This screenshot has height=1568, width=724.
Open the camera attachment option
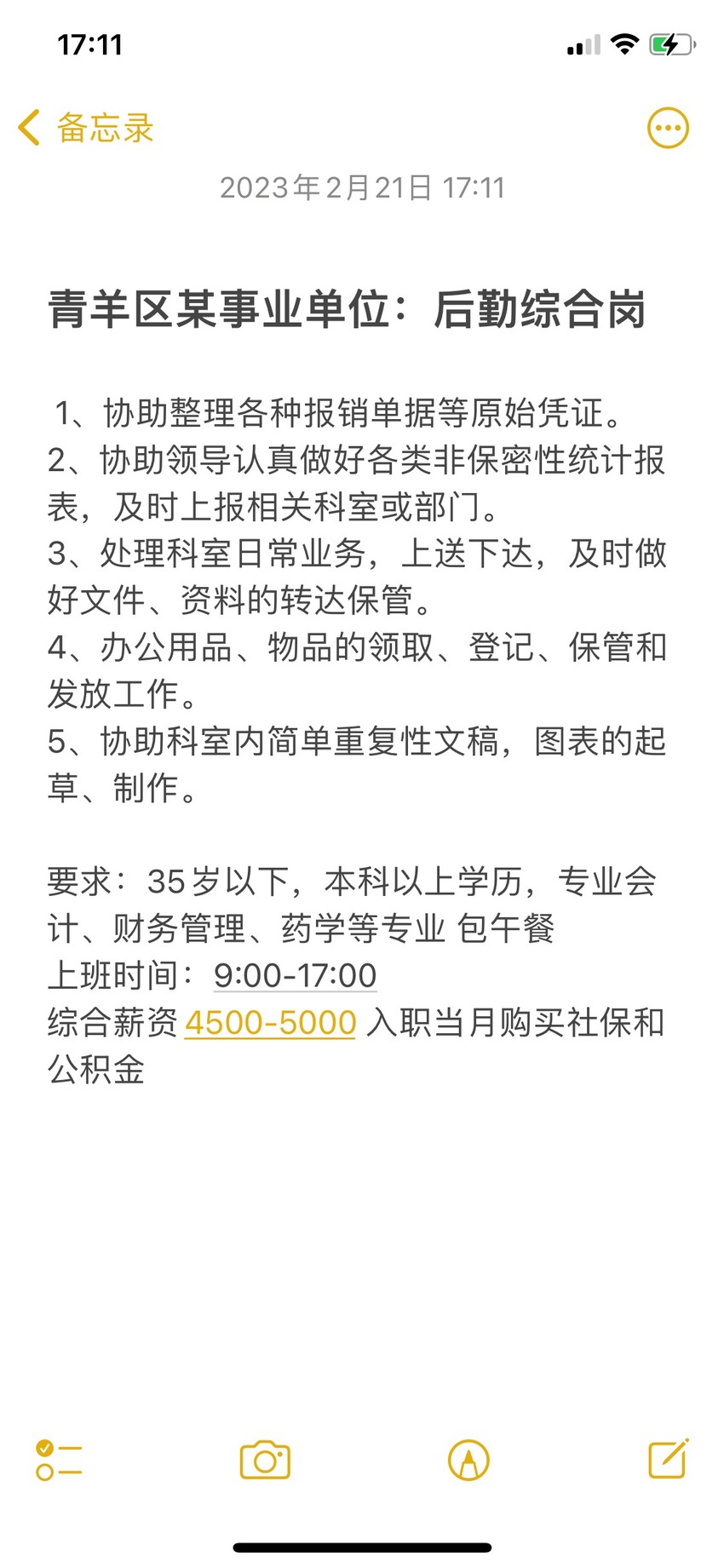(x=265, y=1461)
